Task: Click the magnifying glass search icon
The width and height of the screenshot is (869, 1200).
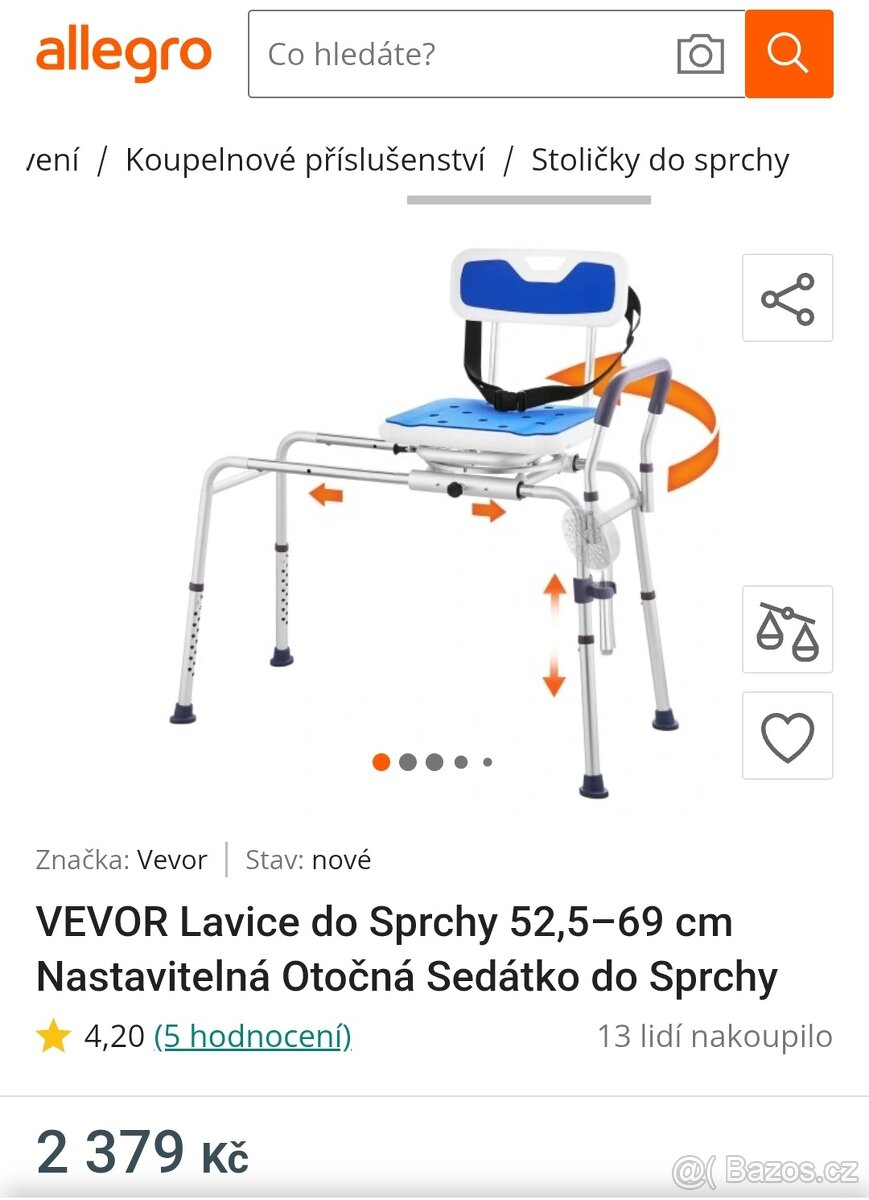Action: coord(789,55)
